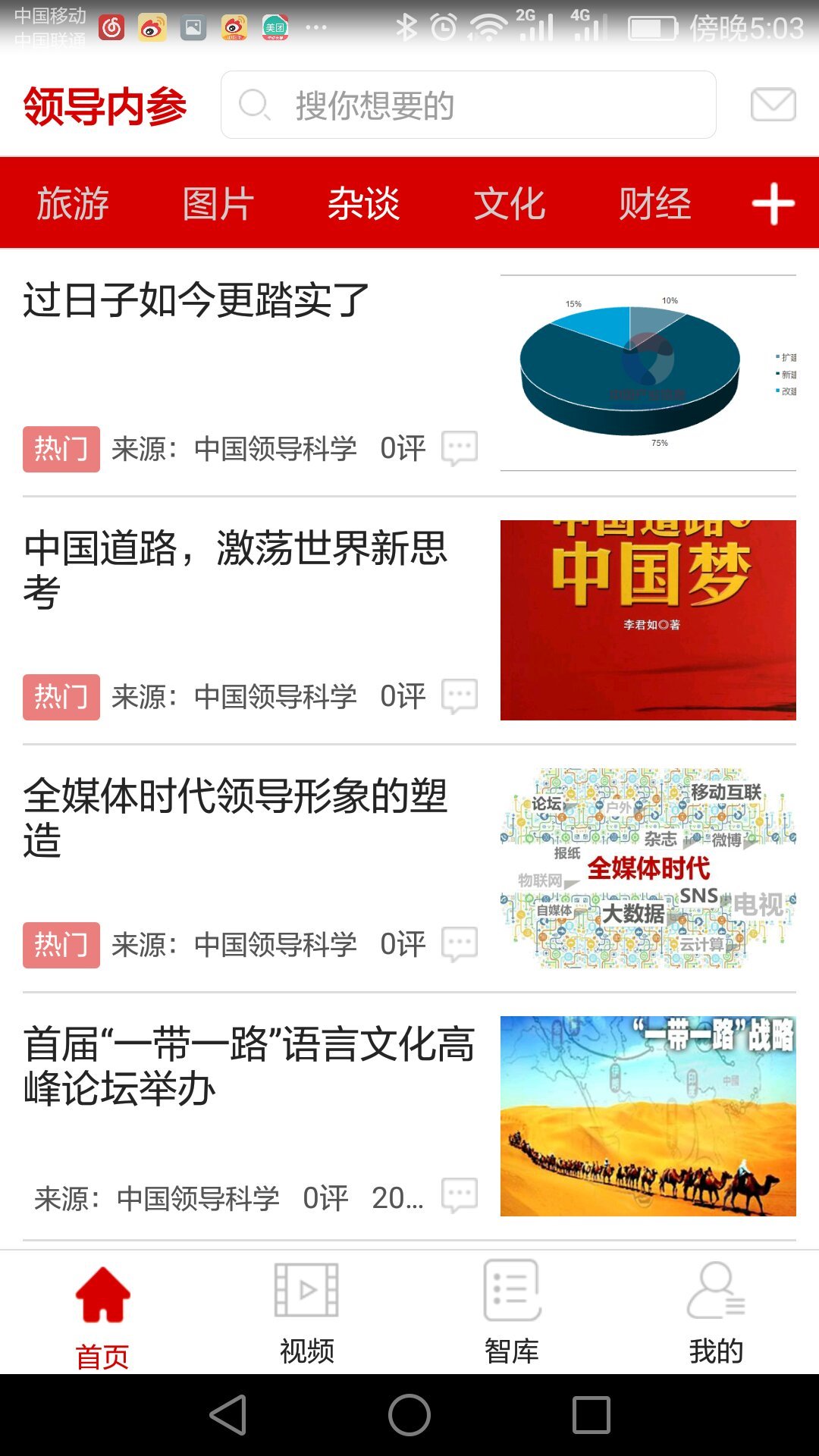819x1456 pixels.
Task: Toggle the 热门 tag on 全媒体时代 article
Action: pyautogui.click(x=63, y=944)
